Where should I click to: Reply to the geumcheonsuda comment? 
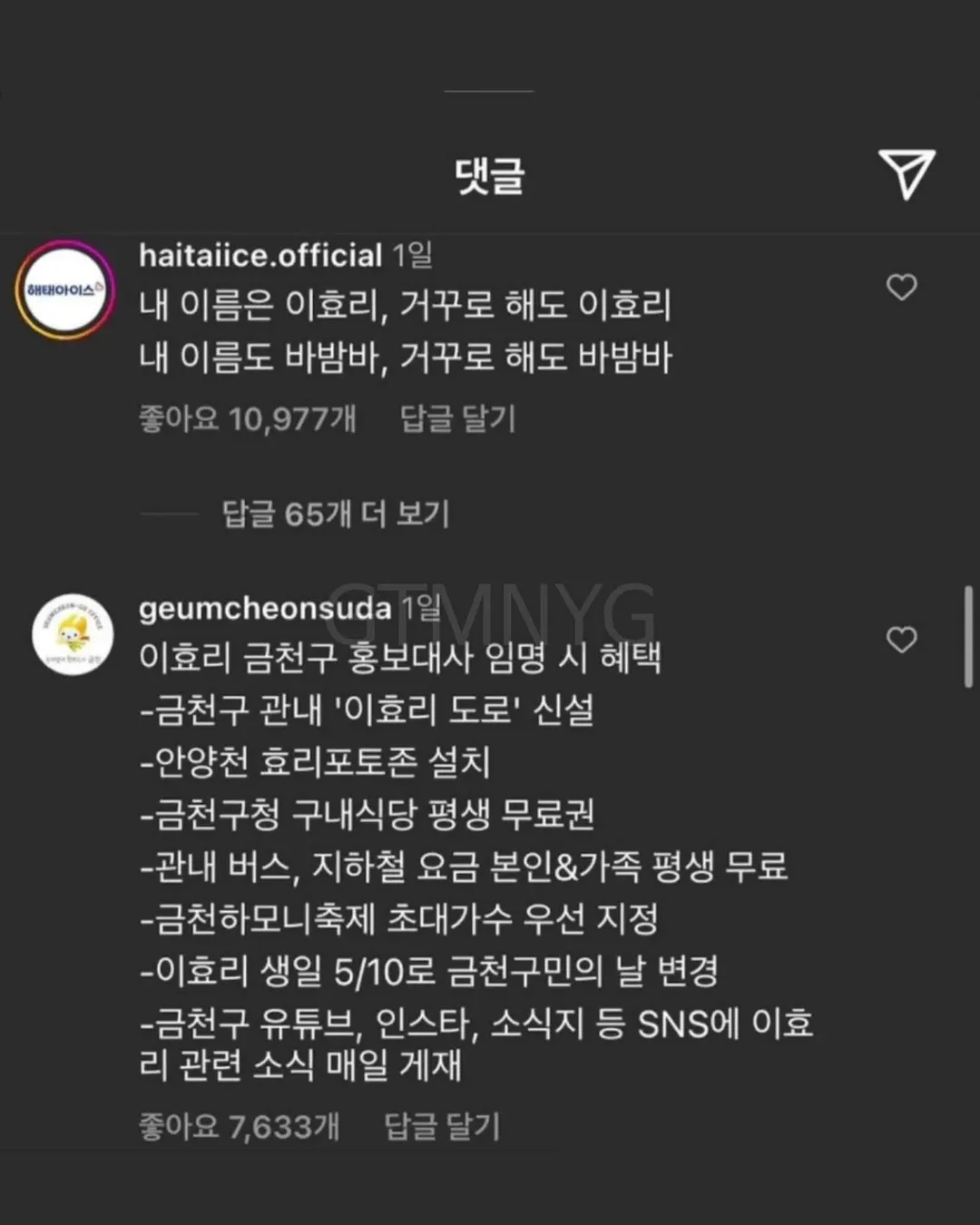pyautogui.click(x=442, y=1127)
